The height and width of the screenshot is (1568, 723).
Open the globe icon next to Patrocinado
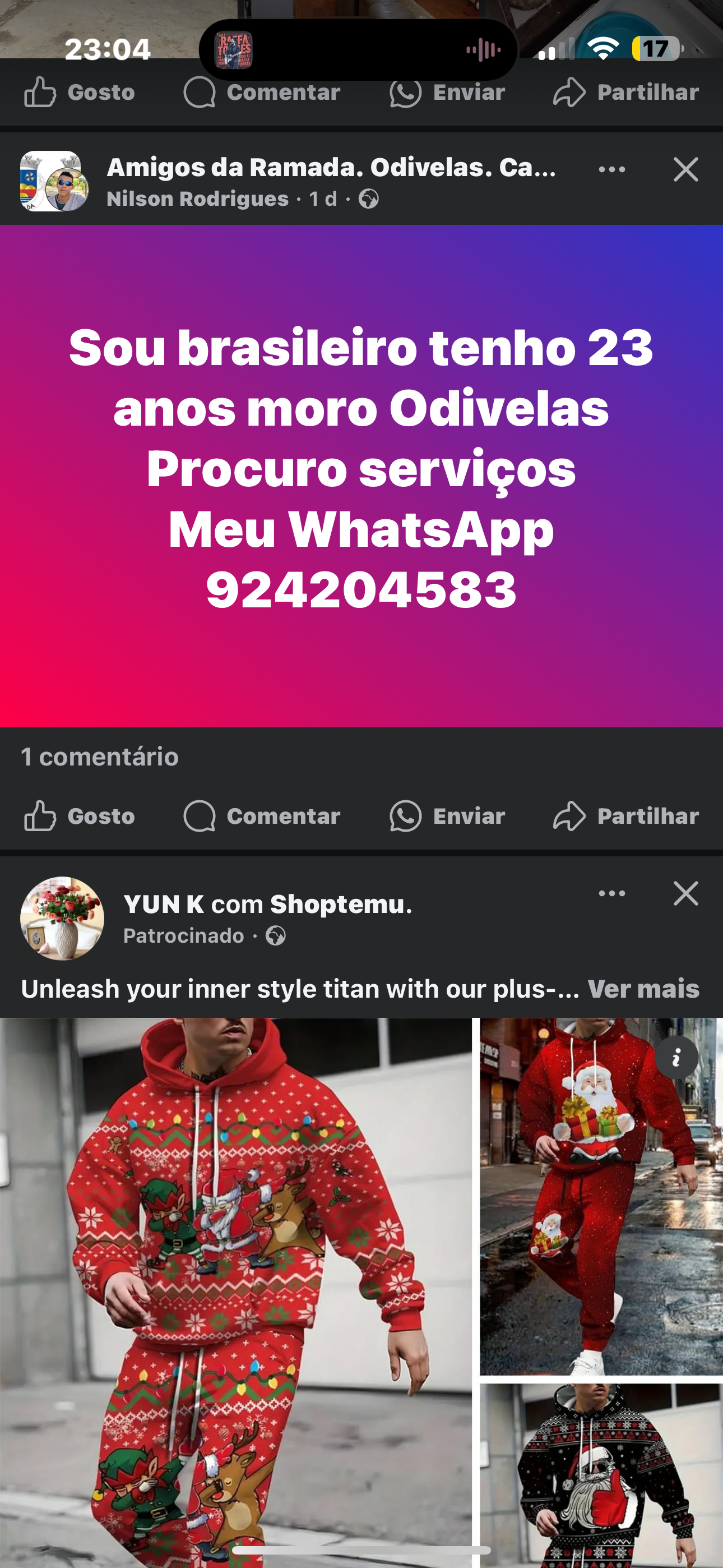(277, 935)
